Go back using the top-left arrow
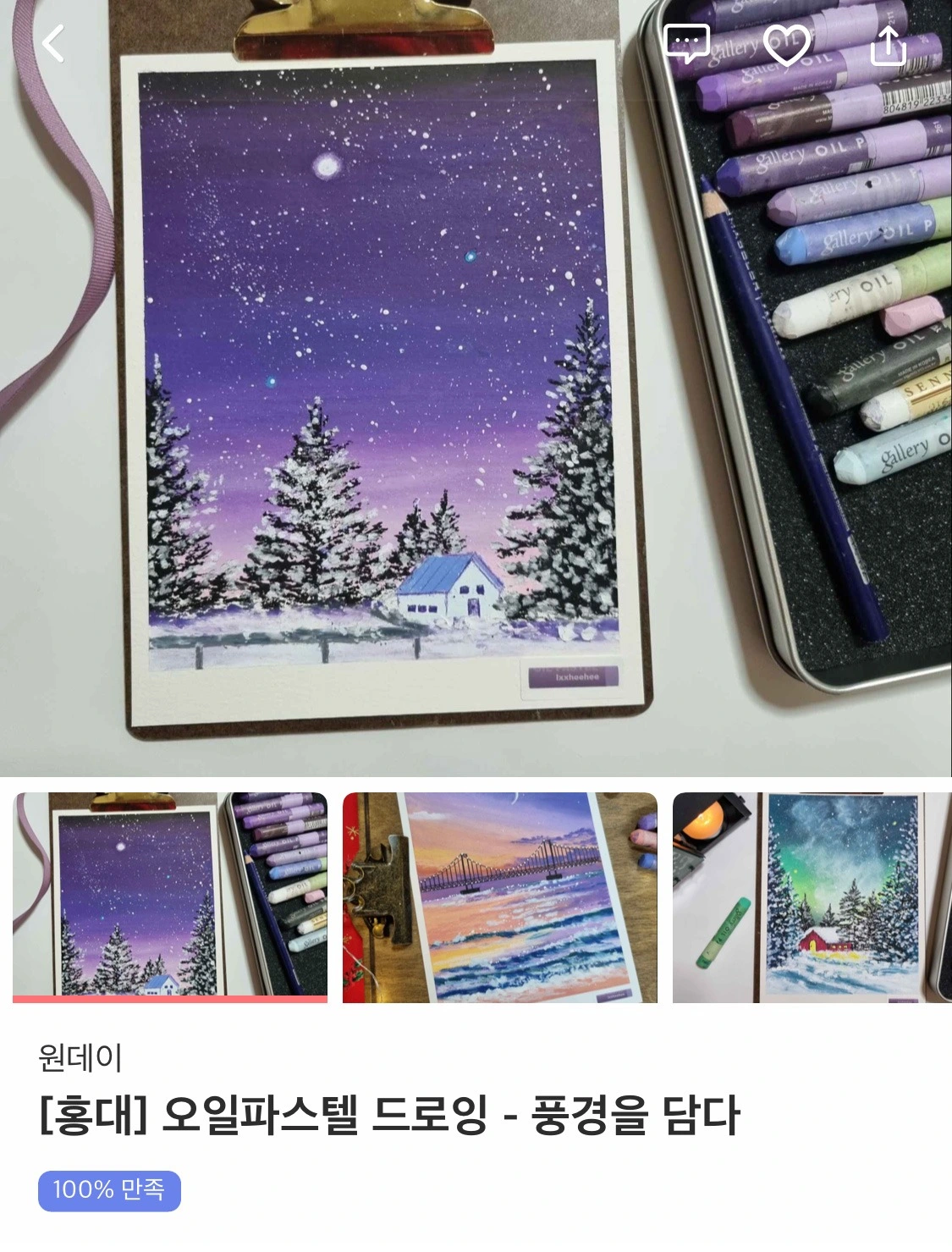The width and height of the screenshot is (952, 1252). [x=53, y=43]
